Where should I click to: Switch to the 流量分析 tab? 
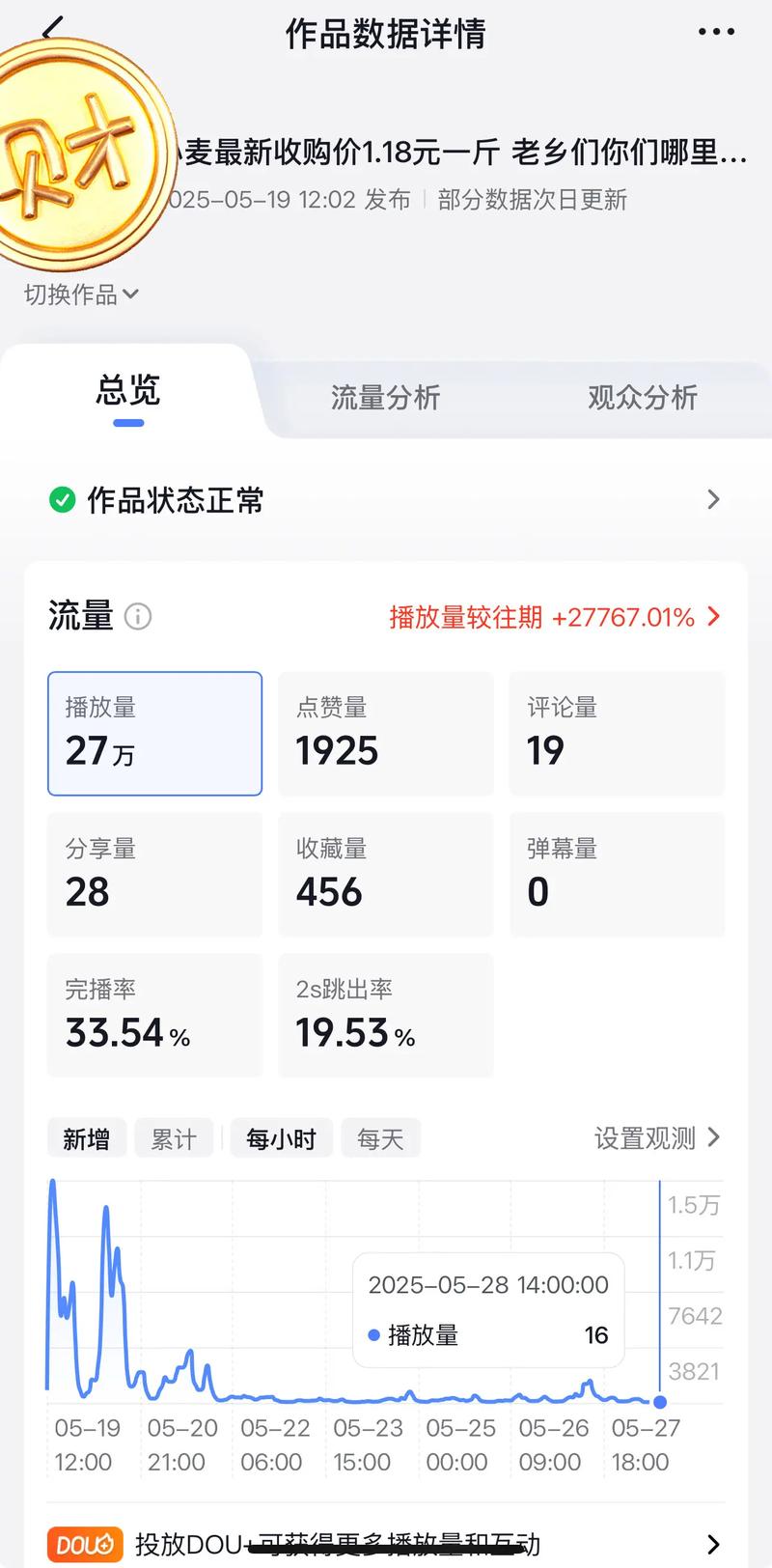coord(385,397)
